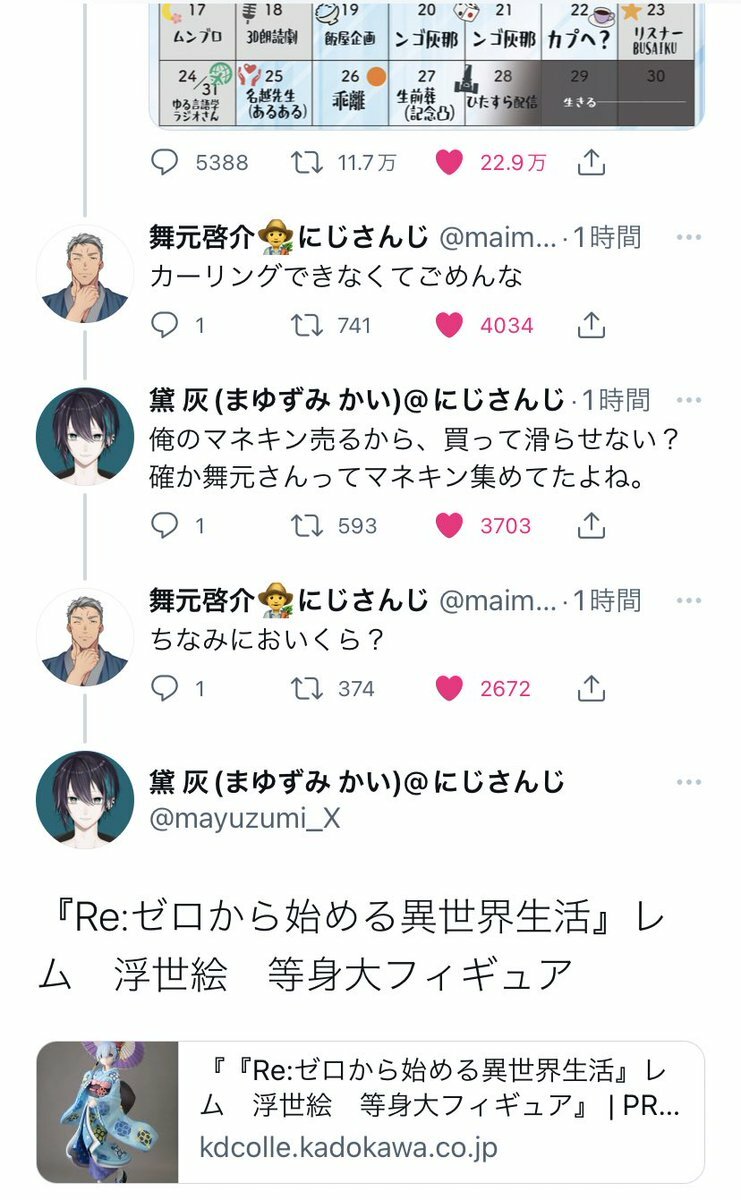Reply to the ちなみにおいくら？ tweet
Screen dimensions: 741x1200
pyautogui.click(x=165, y=688)
